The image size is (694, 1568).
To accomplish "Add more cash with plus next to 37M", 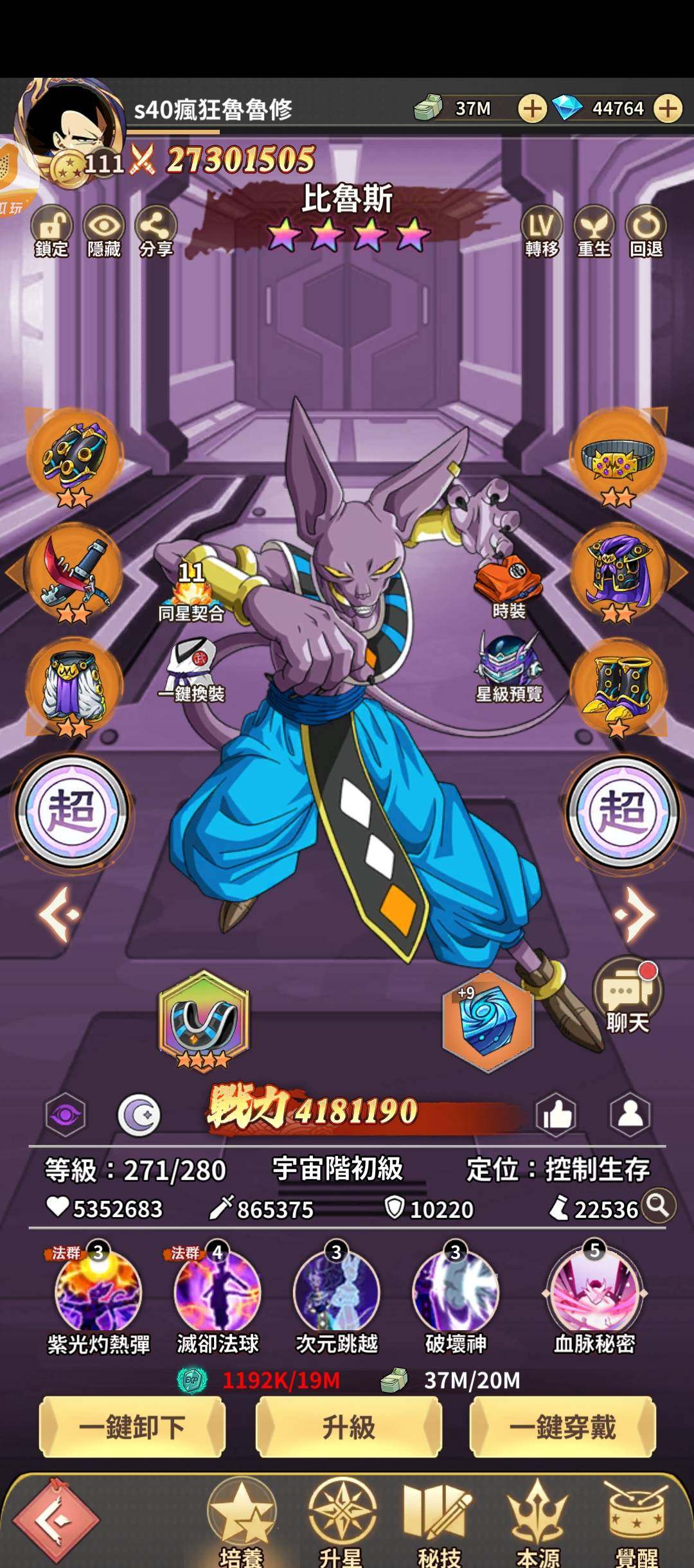I will point(532,109).
